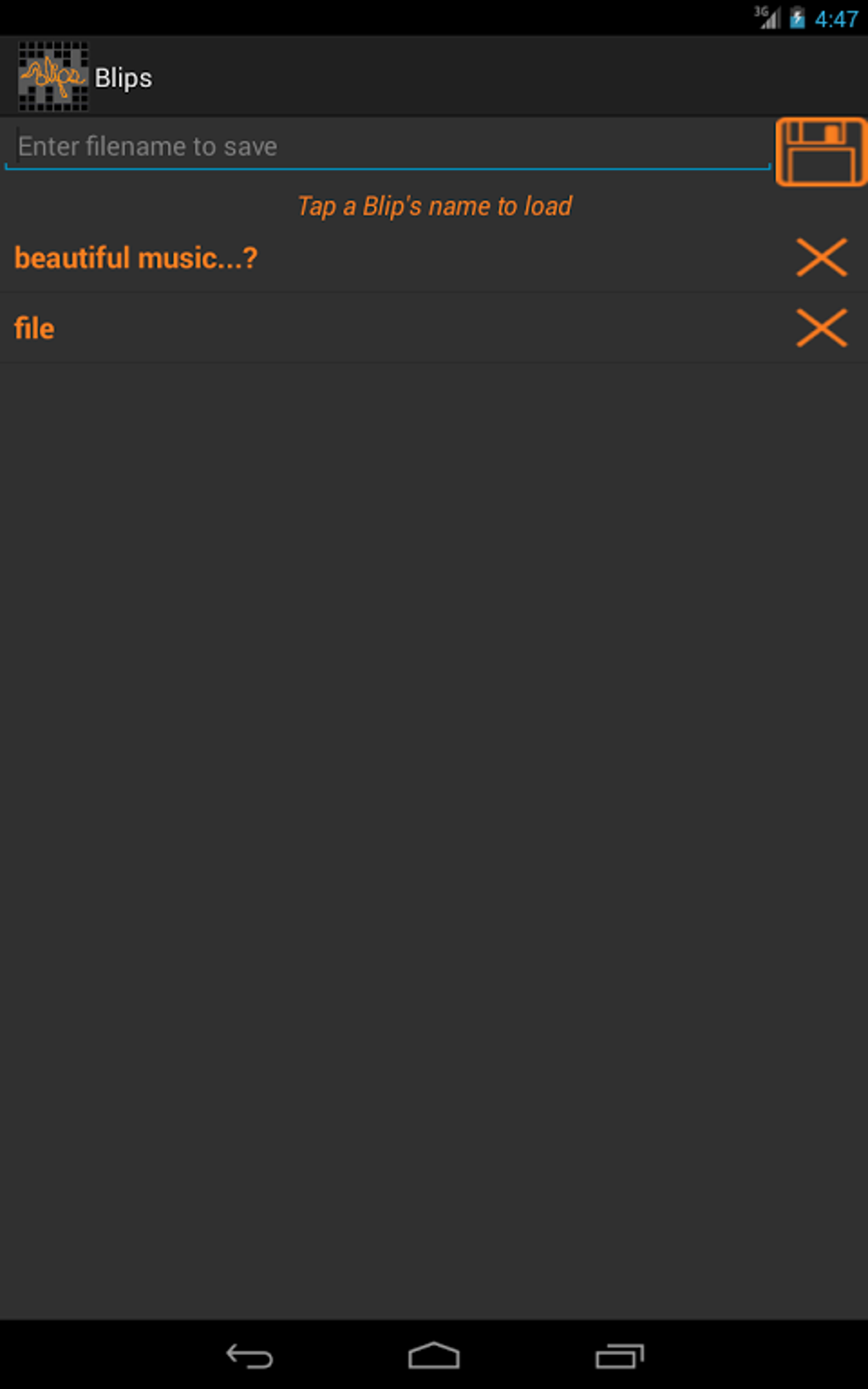The image size is (868, 1389).
Task: Select the "file" entry to load it
Action: tap(34, 327)
